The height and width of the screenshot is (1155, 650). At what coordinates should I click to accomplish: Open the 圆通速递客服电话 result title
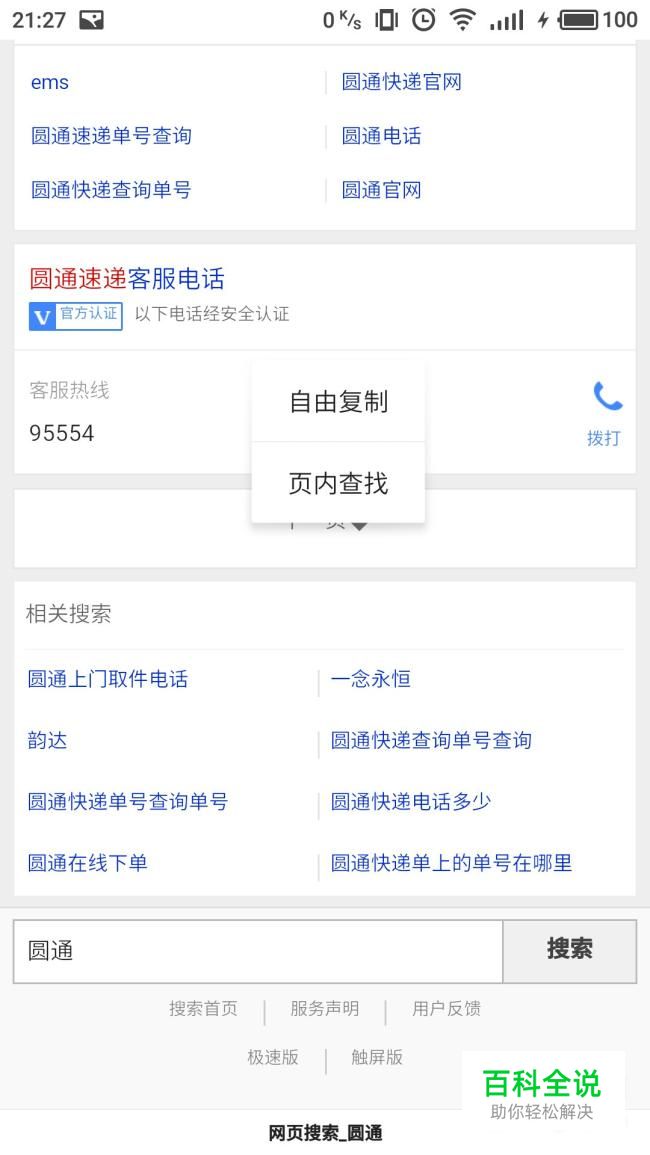click(x=127, y=279)
